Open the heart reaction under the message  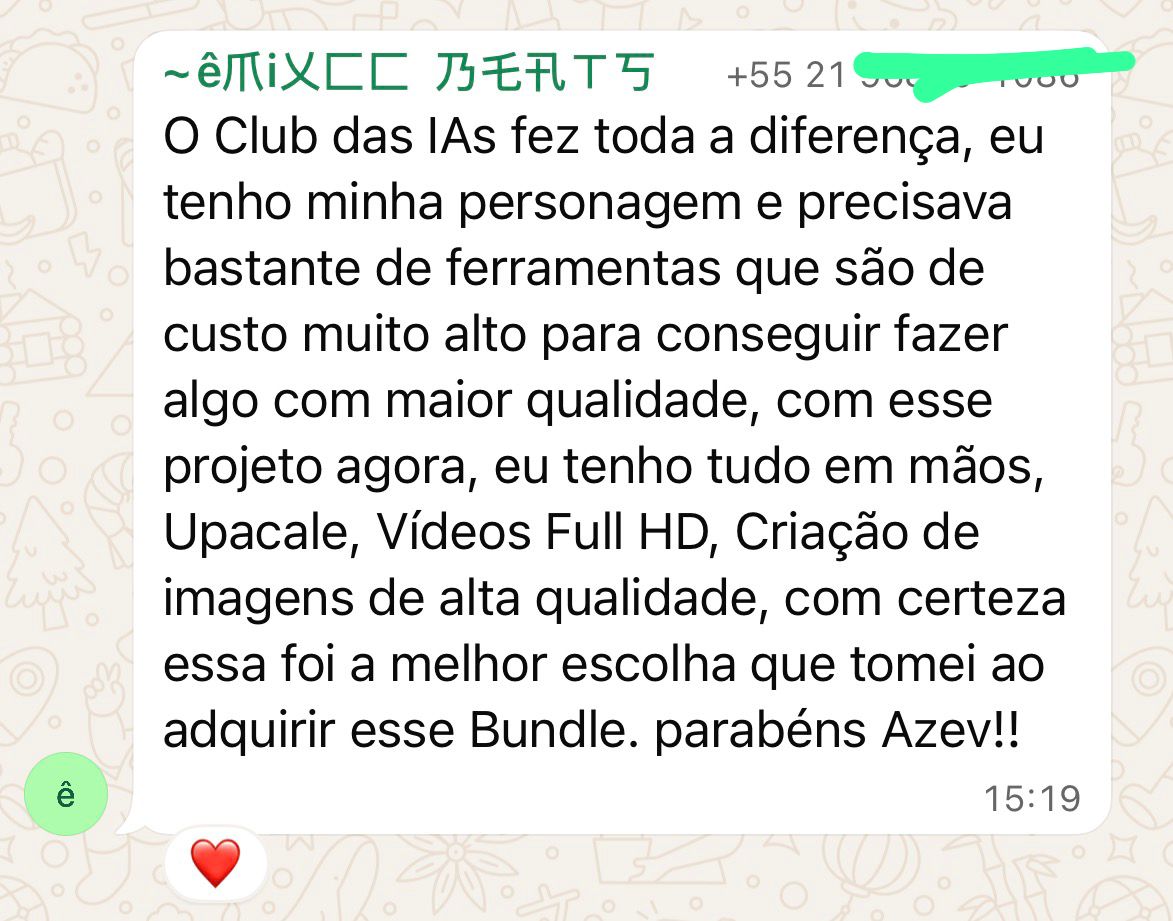tap(215, 863)
